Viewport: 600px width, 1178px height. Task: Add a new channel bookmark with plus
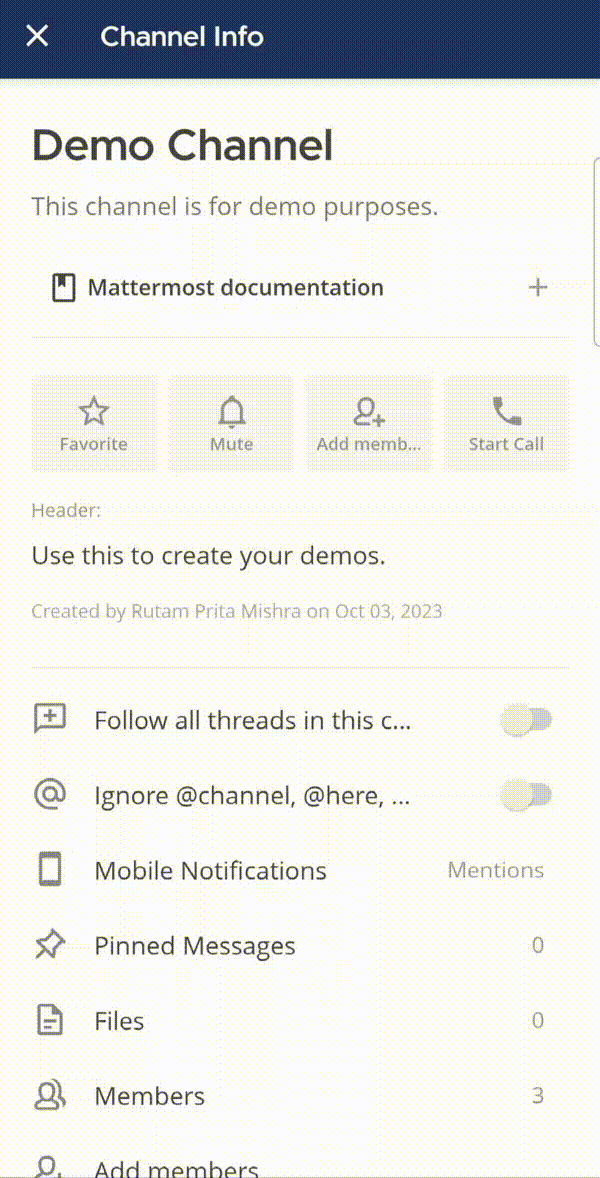coord(538,288)
